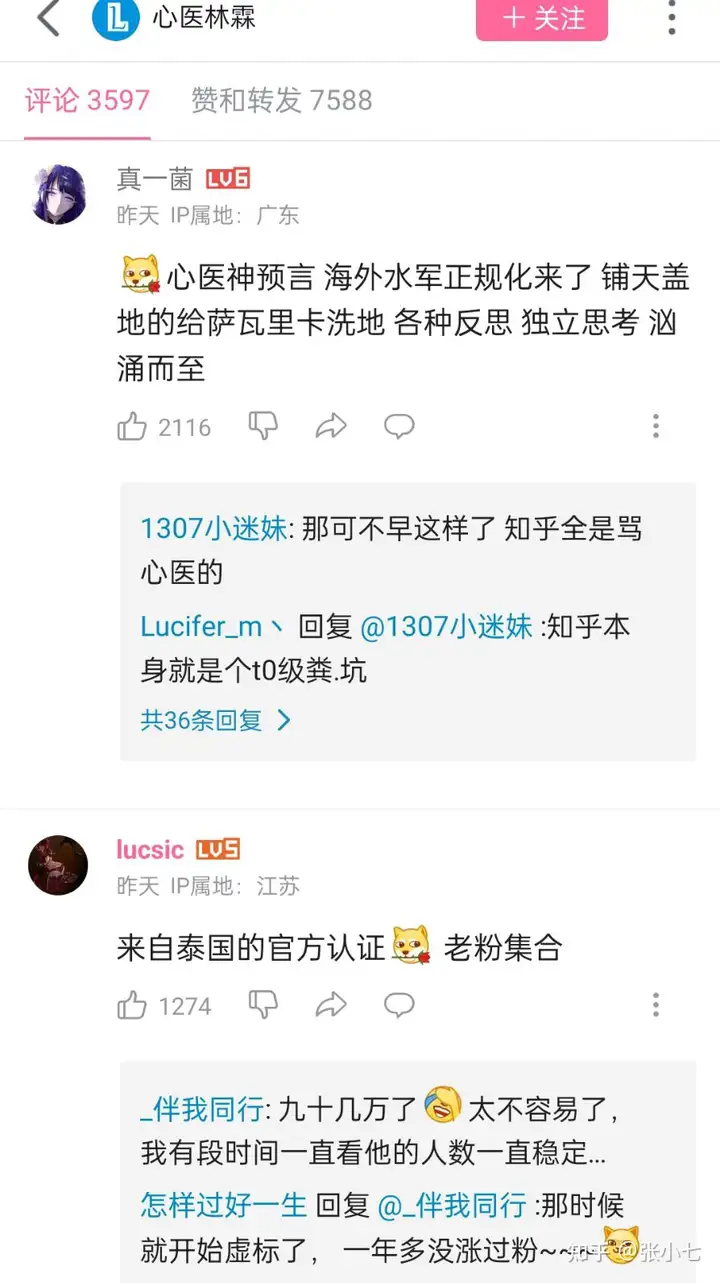Reply to lucsic's comment
Viewport: 720px width, 1283px height.
point(399,1005)
